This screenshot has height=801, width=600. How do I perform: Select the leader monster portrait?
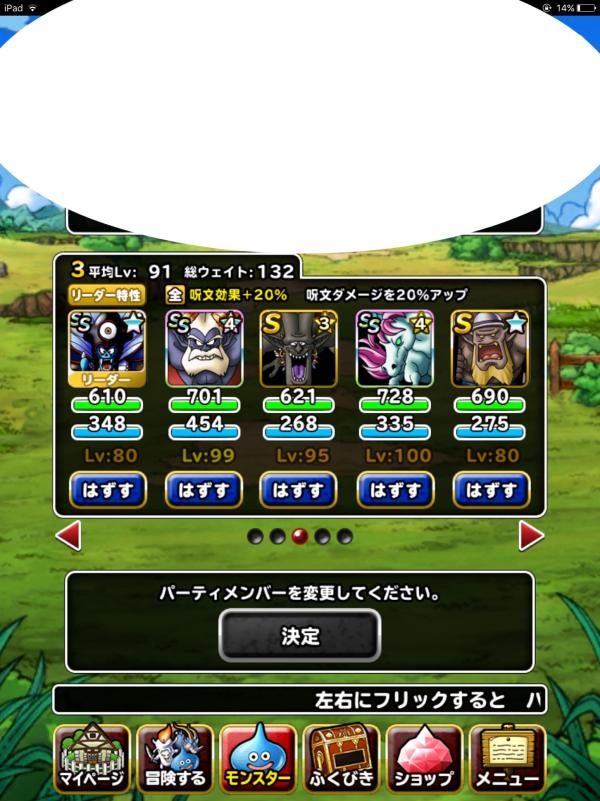108,347
